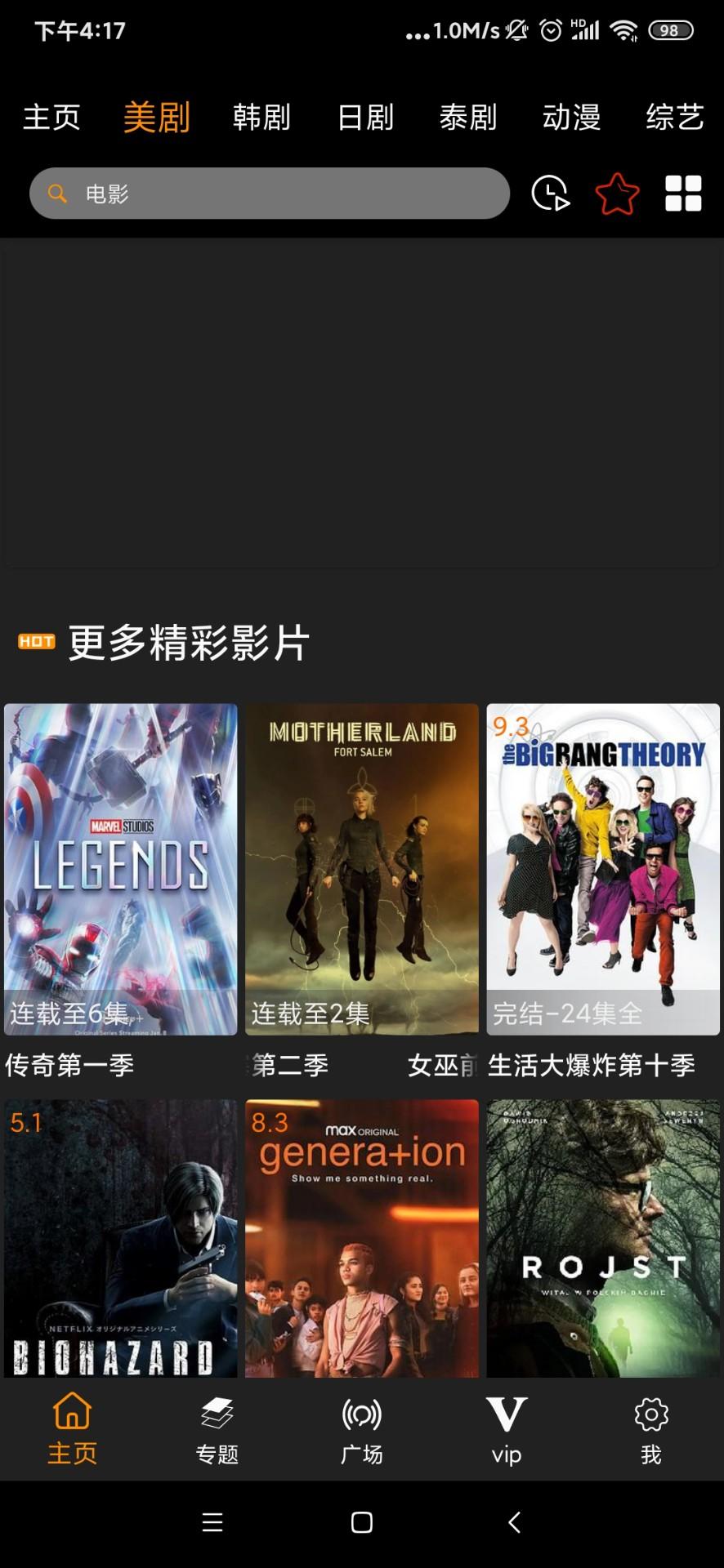724x1568 pixels.
Task: Open the Rojst series card
Action: coord(603,1237)
